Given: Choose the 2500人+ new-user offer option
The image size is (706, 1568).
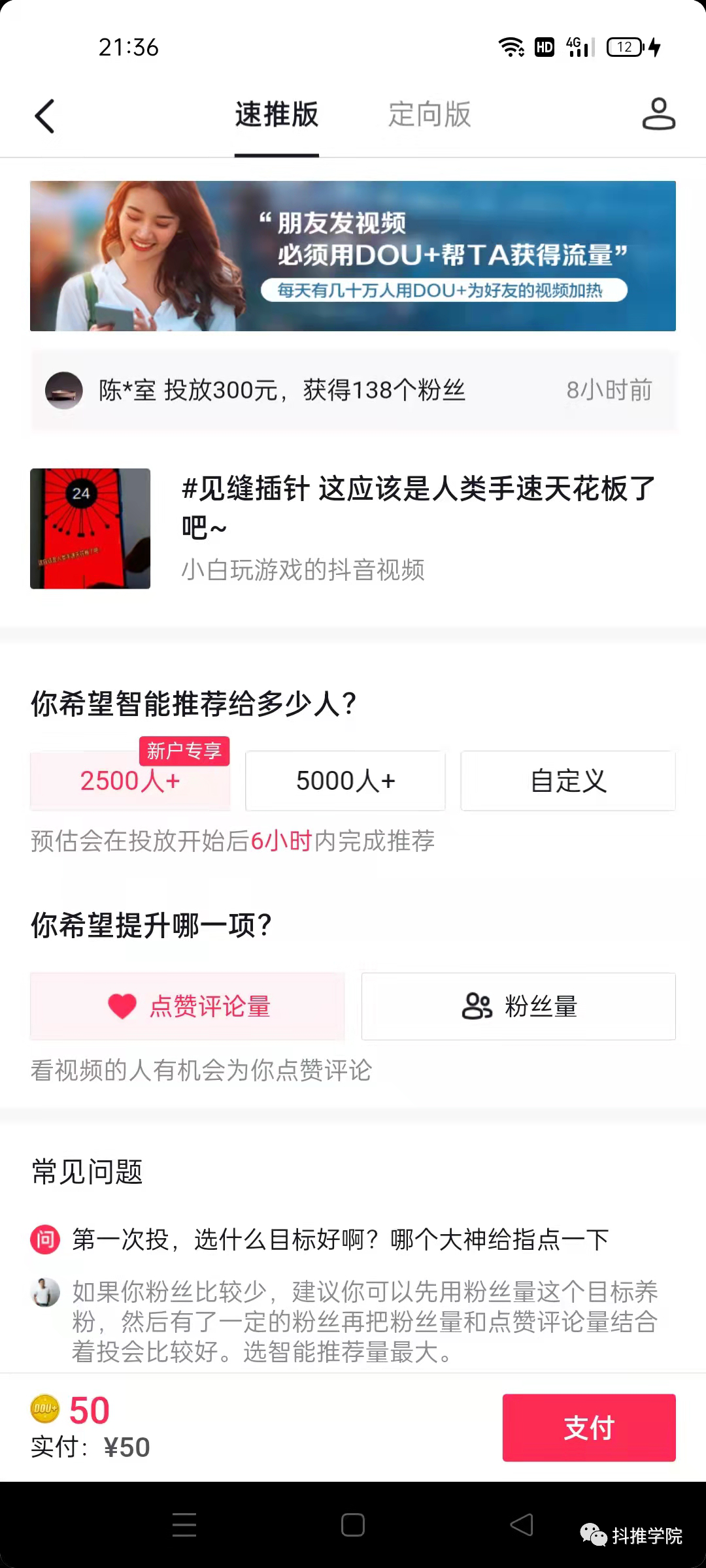Looking at the screenshot, I should pyautogui.click(x=129, y=781).
